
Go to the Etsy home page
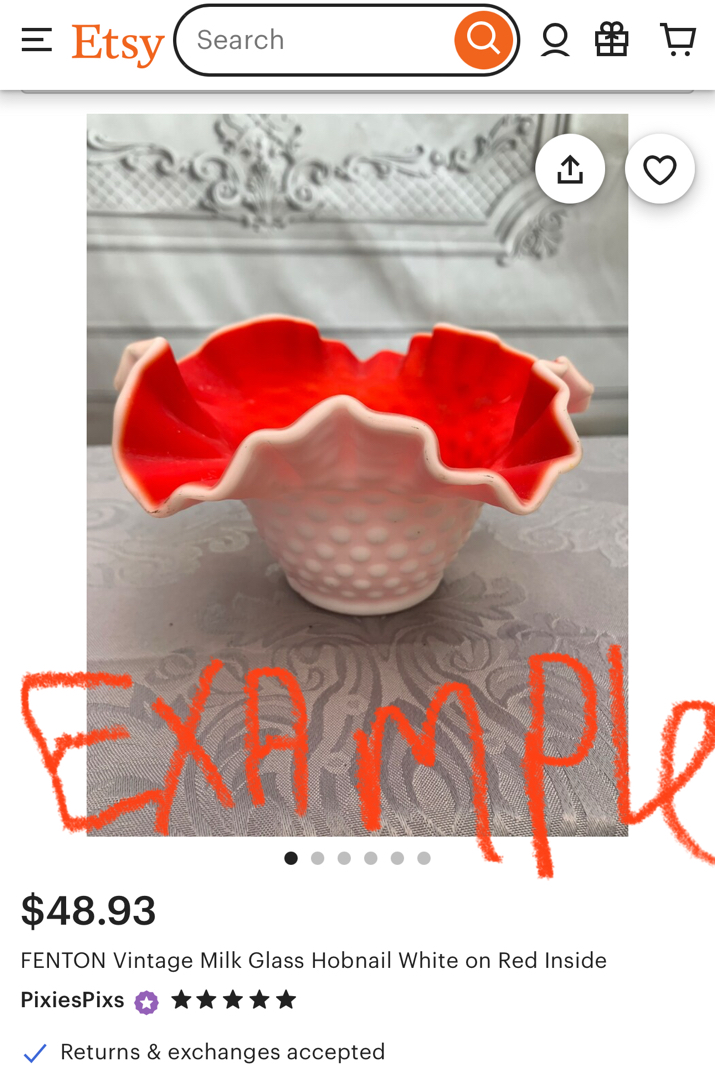point(117,42)
